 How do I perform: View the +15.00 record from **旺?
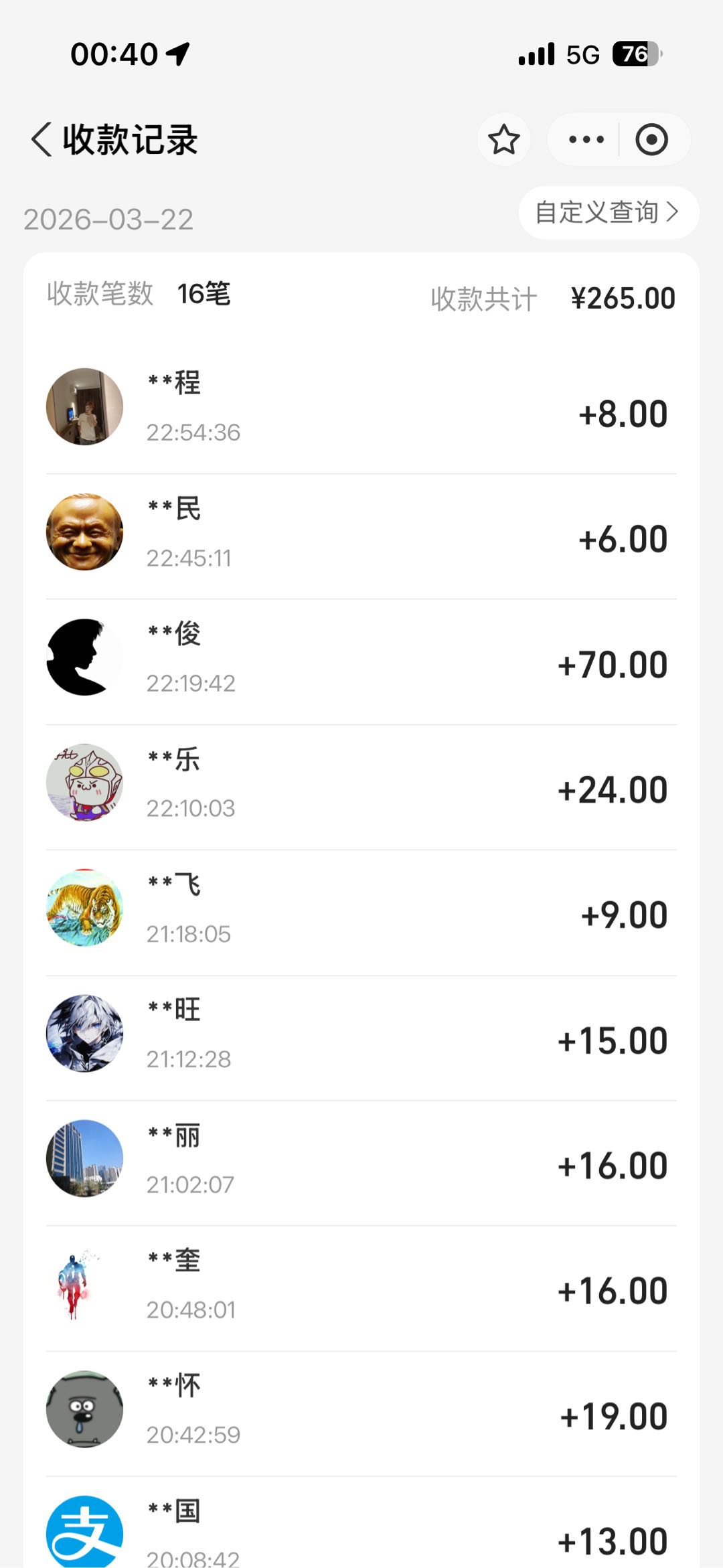(x=361, y=1034)
